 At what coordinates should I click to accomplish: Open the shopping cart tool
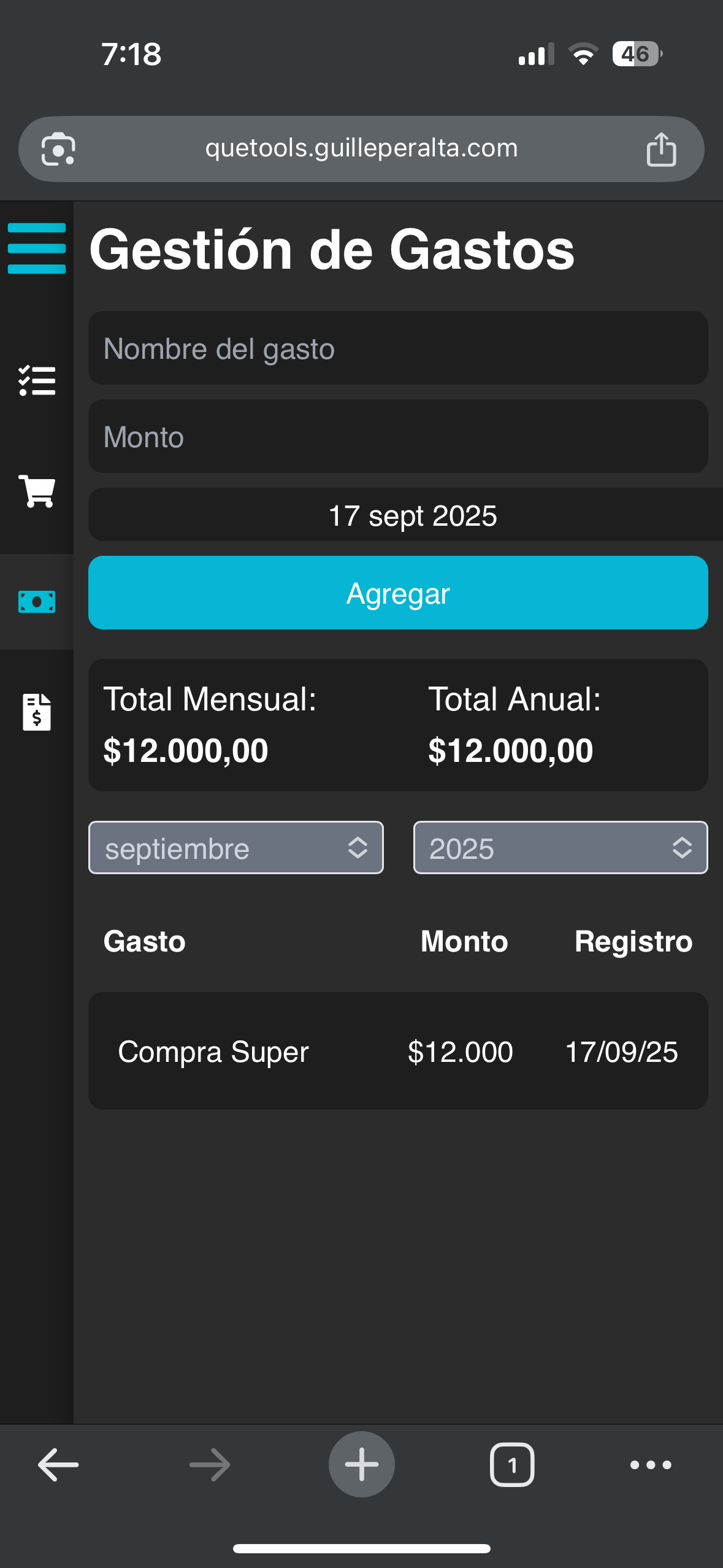37,491
